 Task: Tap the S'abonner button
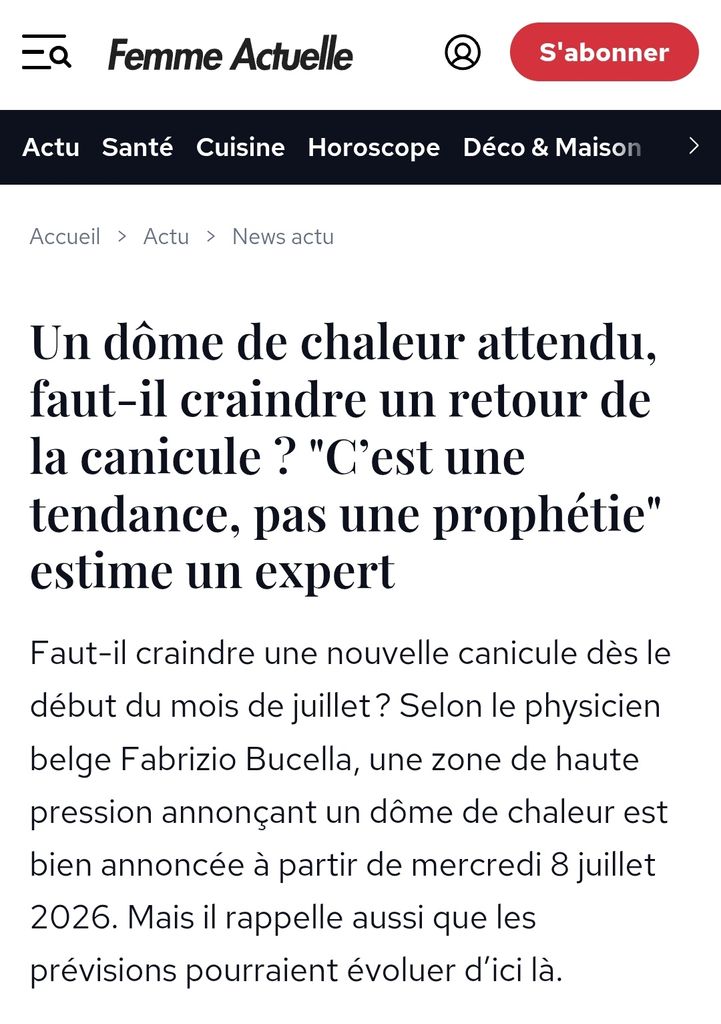pyautogui.click(x=604, y=52)
